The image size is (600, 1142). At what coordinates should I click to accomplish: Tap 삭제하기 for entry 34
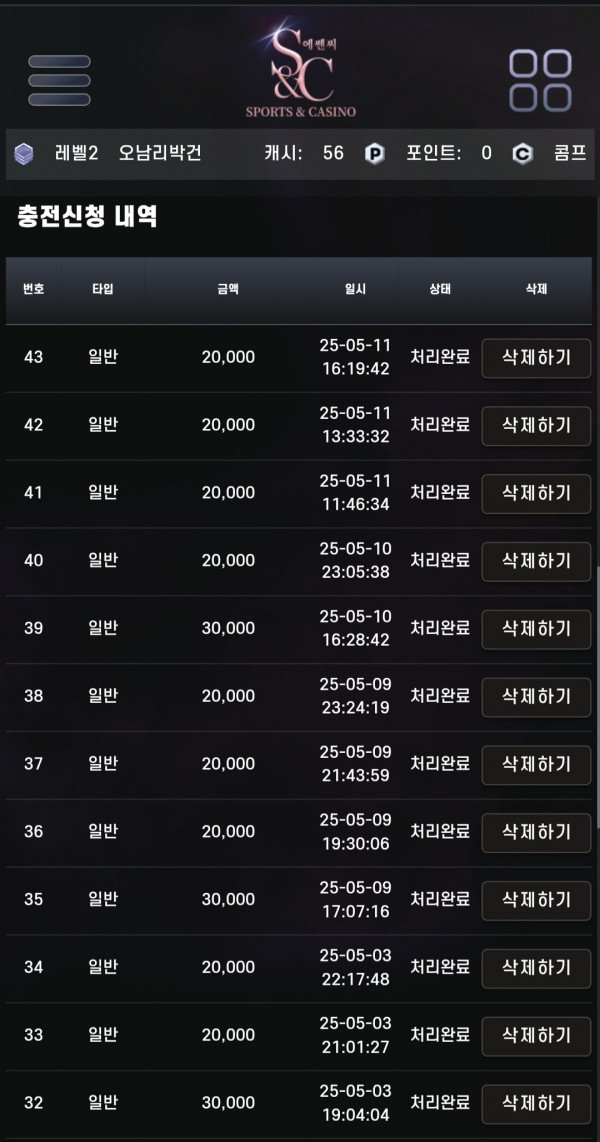pyautogui.click(x=536, y=967)
